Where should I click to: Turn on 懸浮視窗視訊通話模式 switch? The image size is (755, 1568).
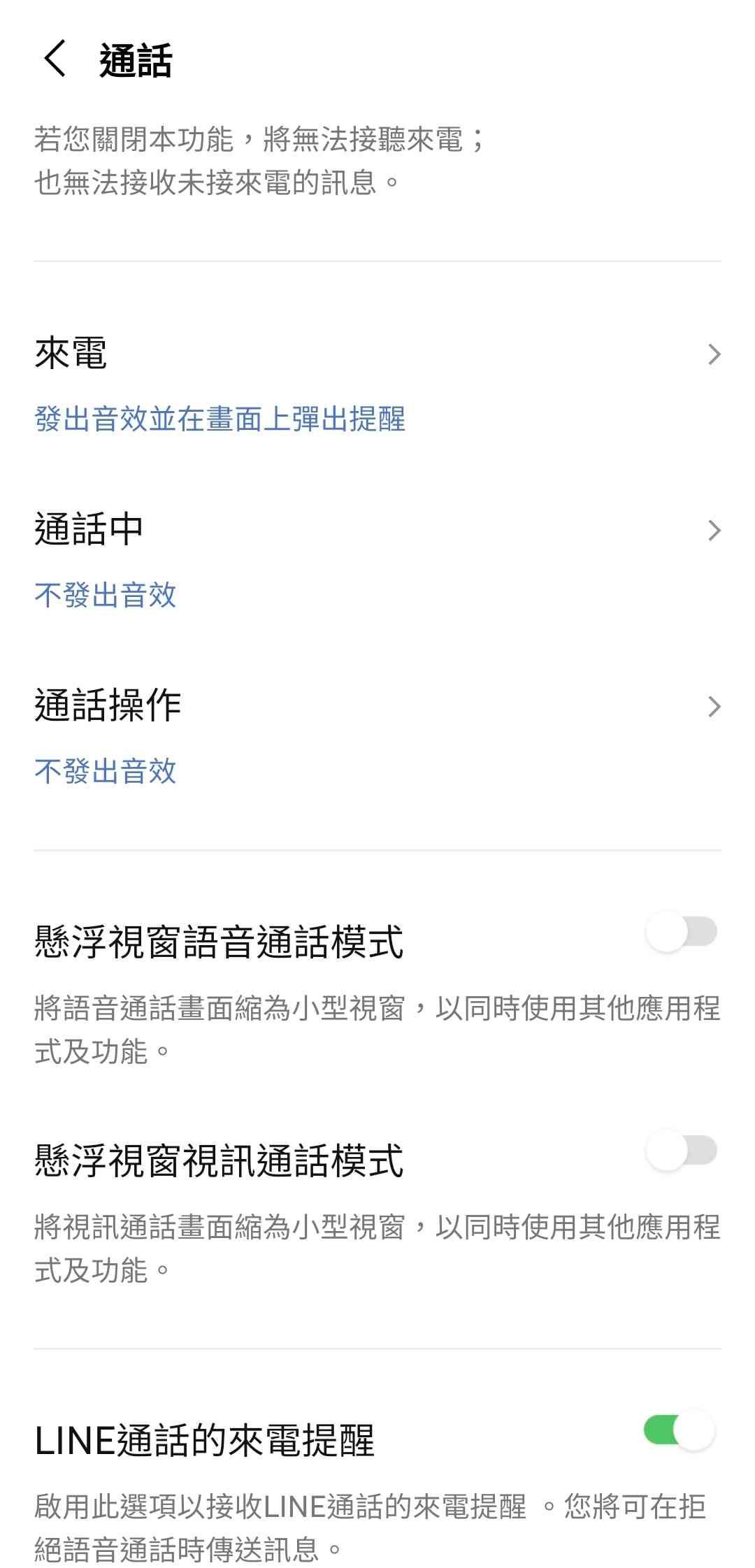click(681, 1151)
